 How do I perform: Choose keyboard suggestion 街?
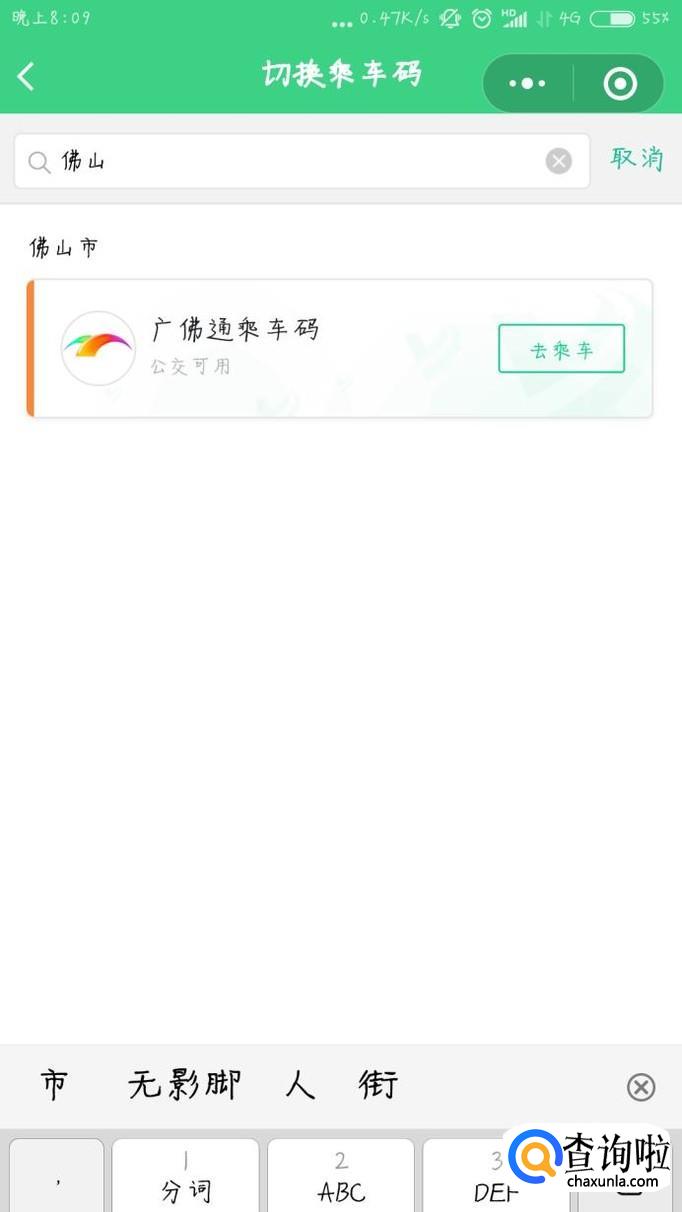[x=378, y=1085]
